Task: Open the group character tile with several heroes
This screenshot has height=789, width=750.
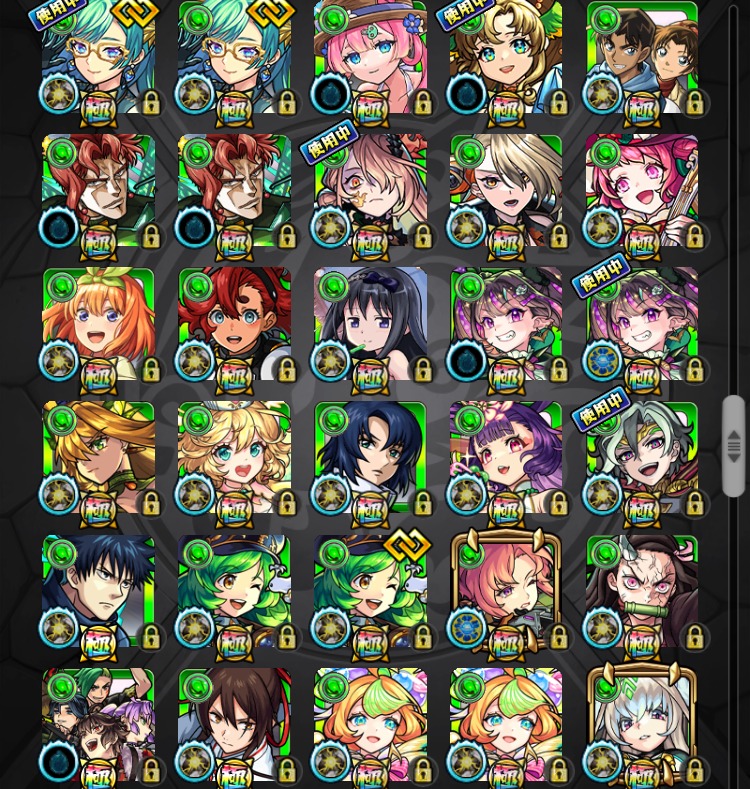Action: [x=98, y=725]
